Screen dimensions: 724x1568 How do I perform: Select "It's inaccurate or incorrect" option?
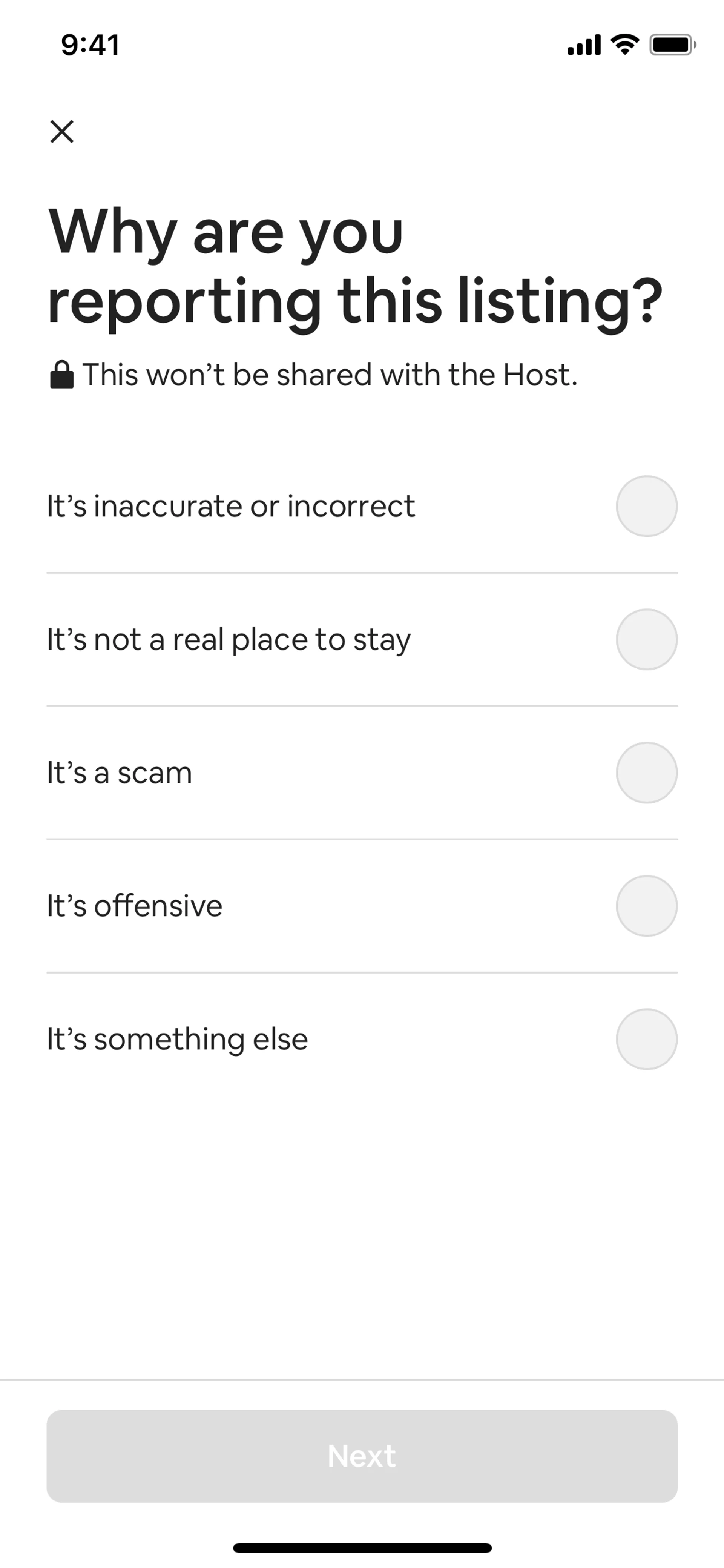tap(646, 506)
